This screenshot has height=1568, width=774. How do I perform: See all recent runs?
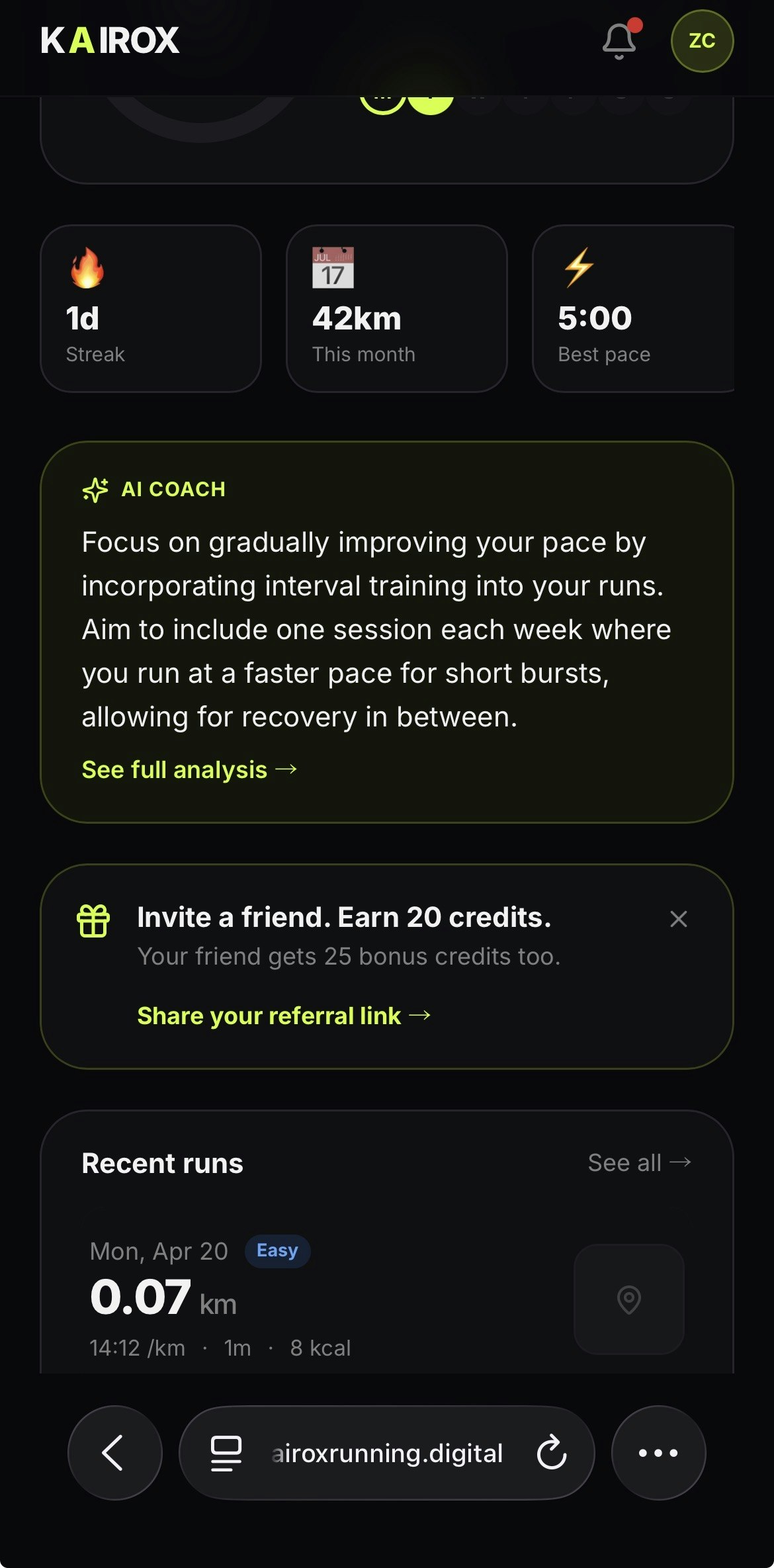click(x=640, y=1162)
